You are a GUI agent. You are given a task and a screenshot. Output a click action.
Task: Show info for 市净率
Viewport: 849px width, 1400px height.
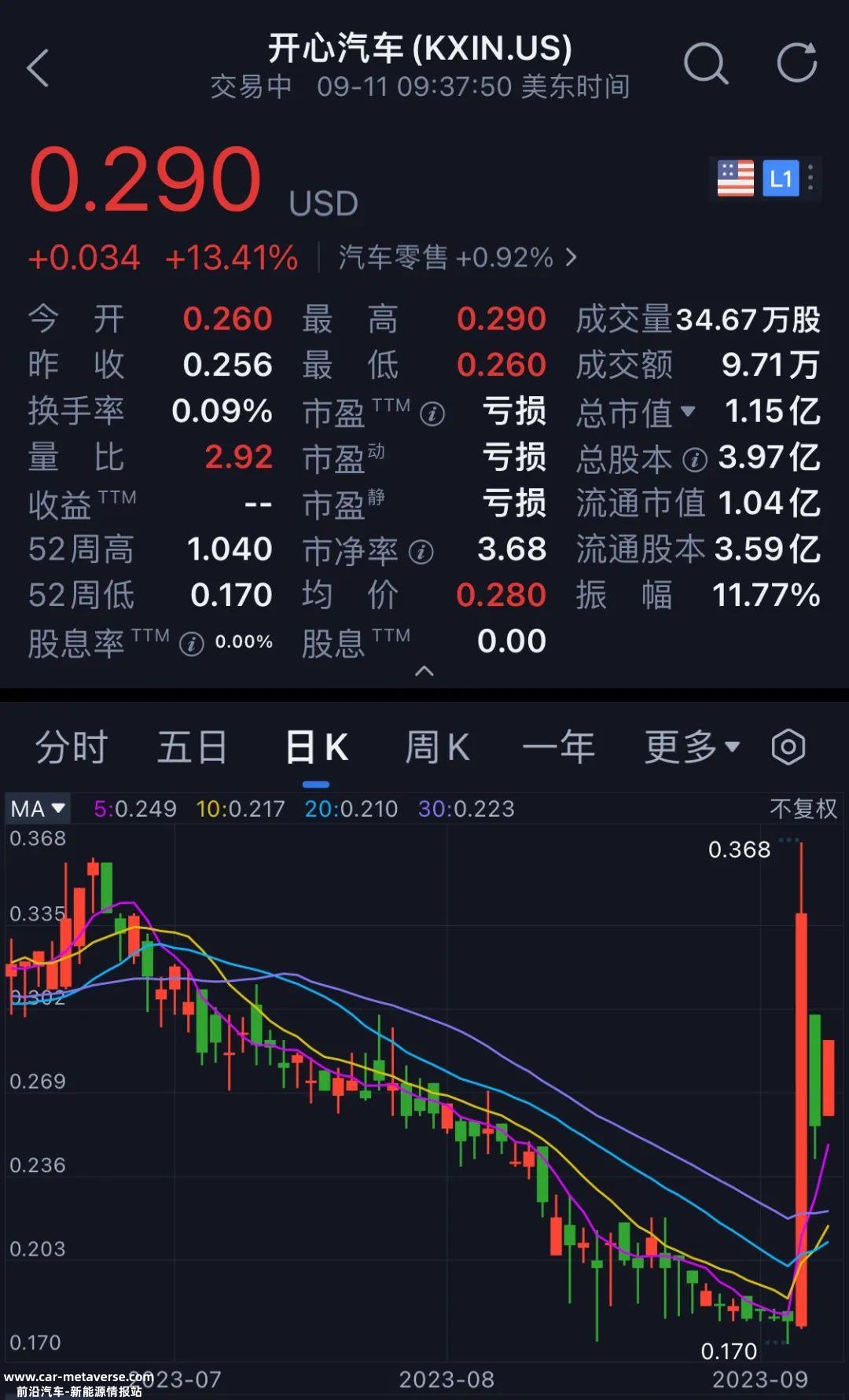[x=421, y=552]
